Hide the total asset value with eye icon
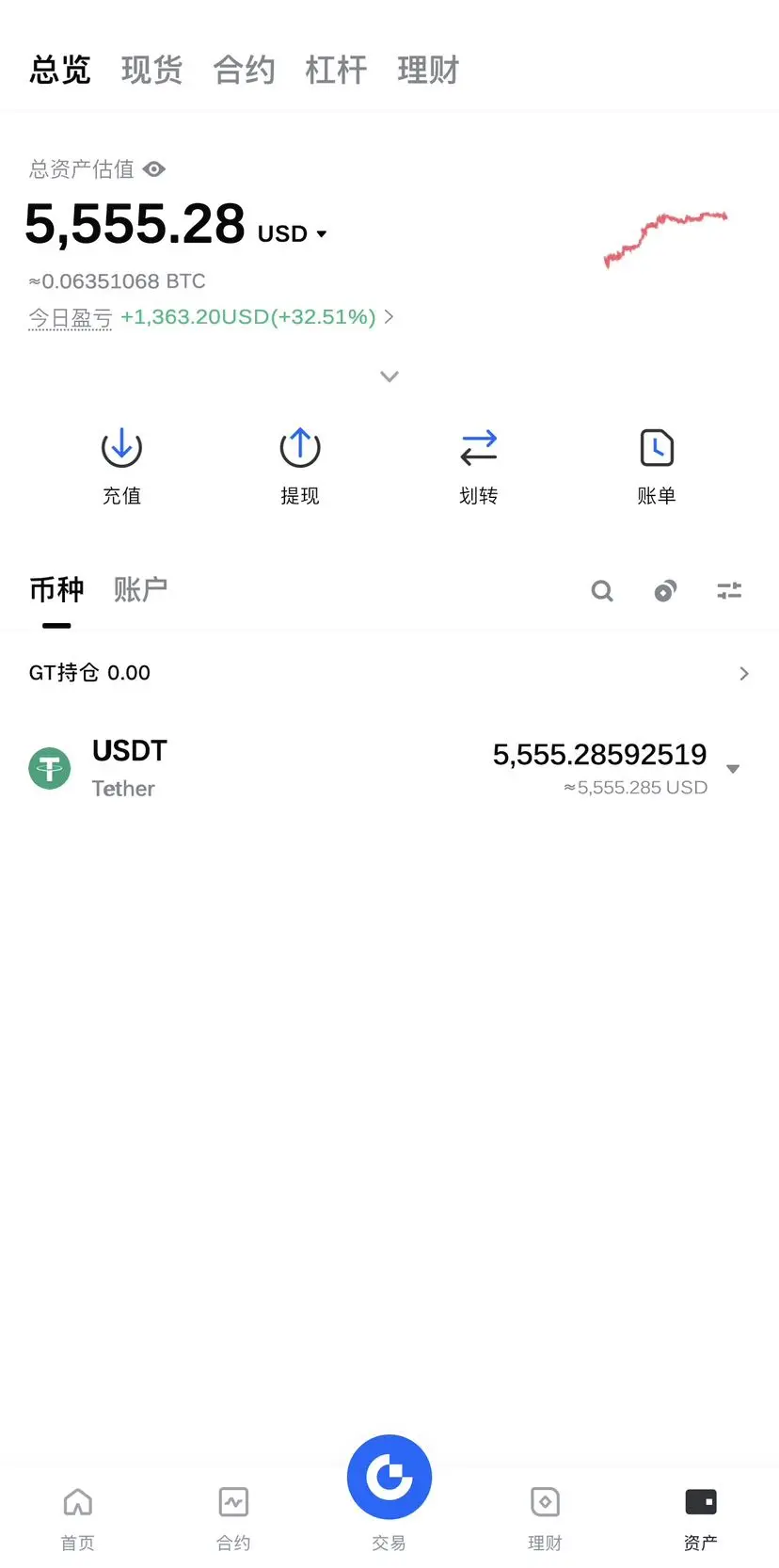The width and height of the screenshot is (779, 1568). pyautogui.click(x=154, y=169)
